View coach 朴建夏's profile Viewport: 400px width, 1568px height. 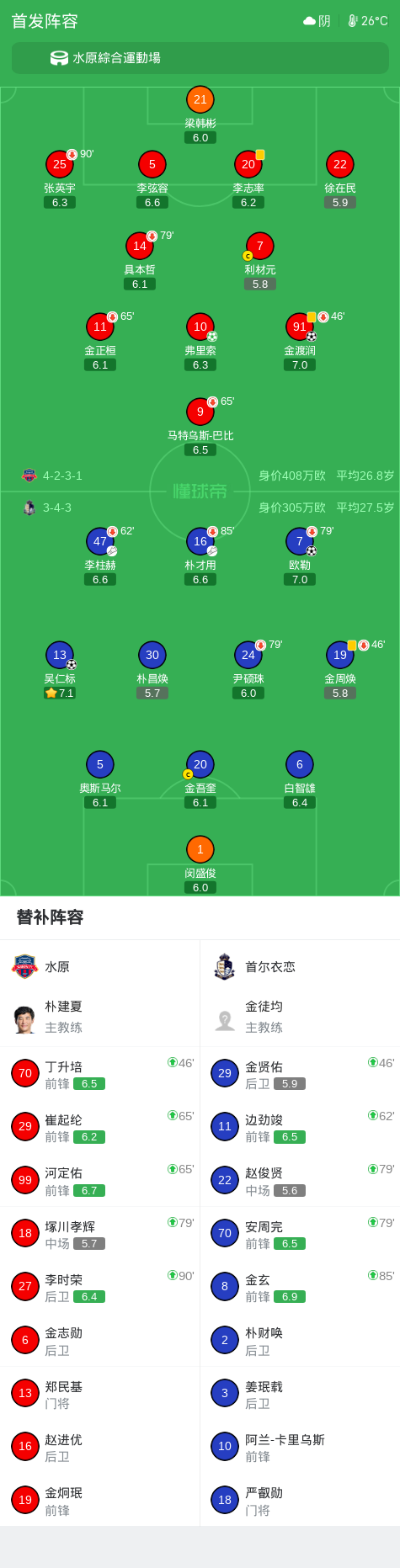99,1017
